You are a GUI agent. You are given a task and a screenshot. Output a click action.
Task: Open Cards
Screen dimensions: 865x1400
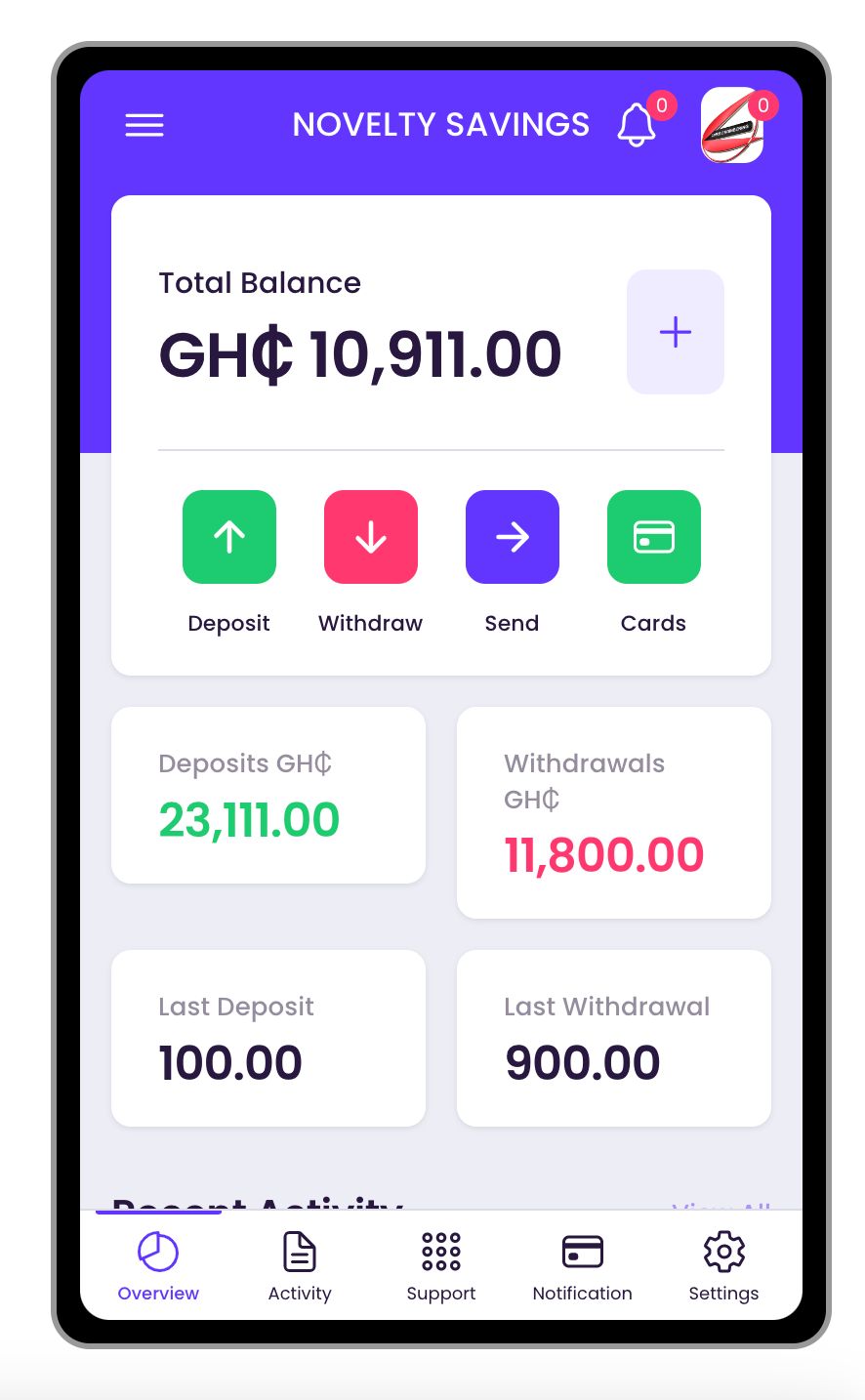(x=654, y=537)
